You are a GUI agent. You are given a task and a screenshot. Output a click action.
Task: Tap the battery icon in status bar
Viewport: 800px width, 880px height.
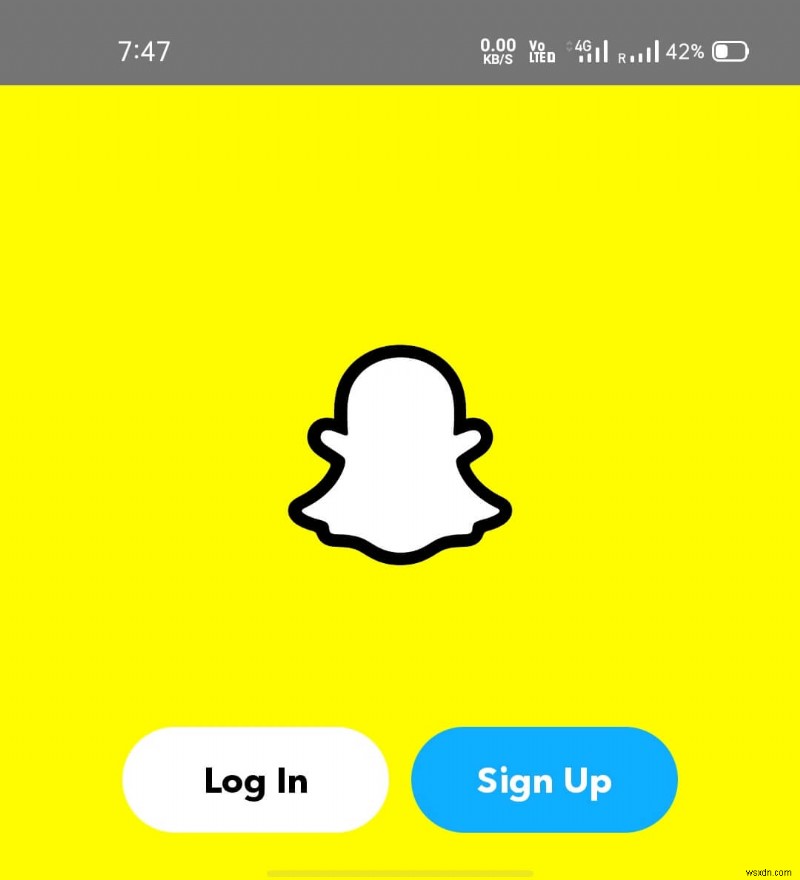pos(729,50)
